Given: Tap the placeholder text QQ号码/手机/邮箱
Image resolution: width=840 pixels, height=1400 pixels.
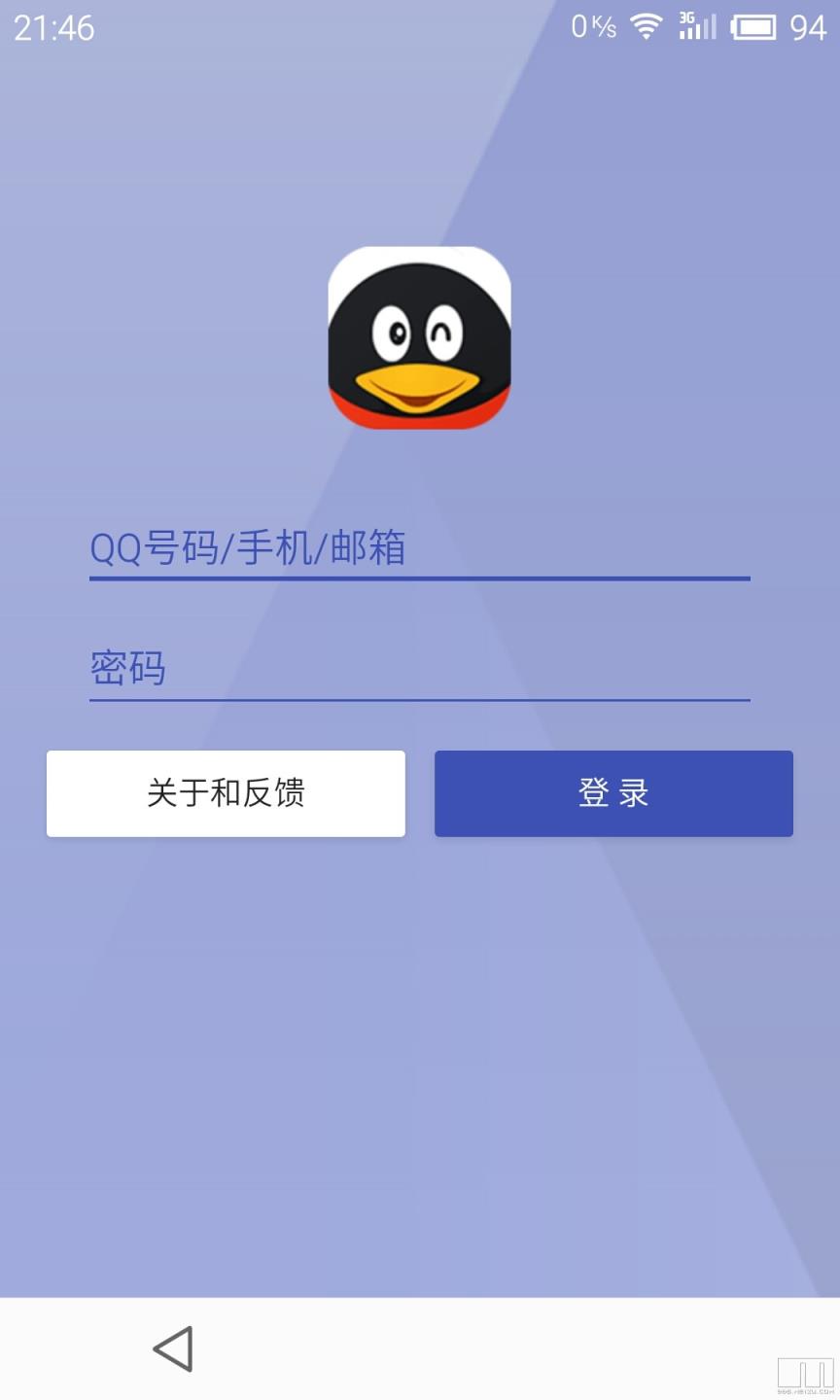Looking at the screenshot, I should 248,549.
